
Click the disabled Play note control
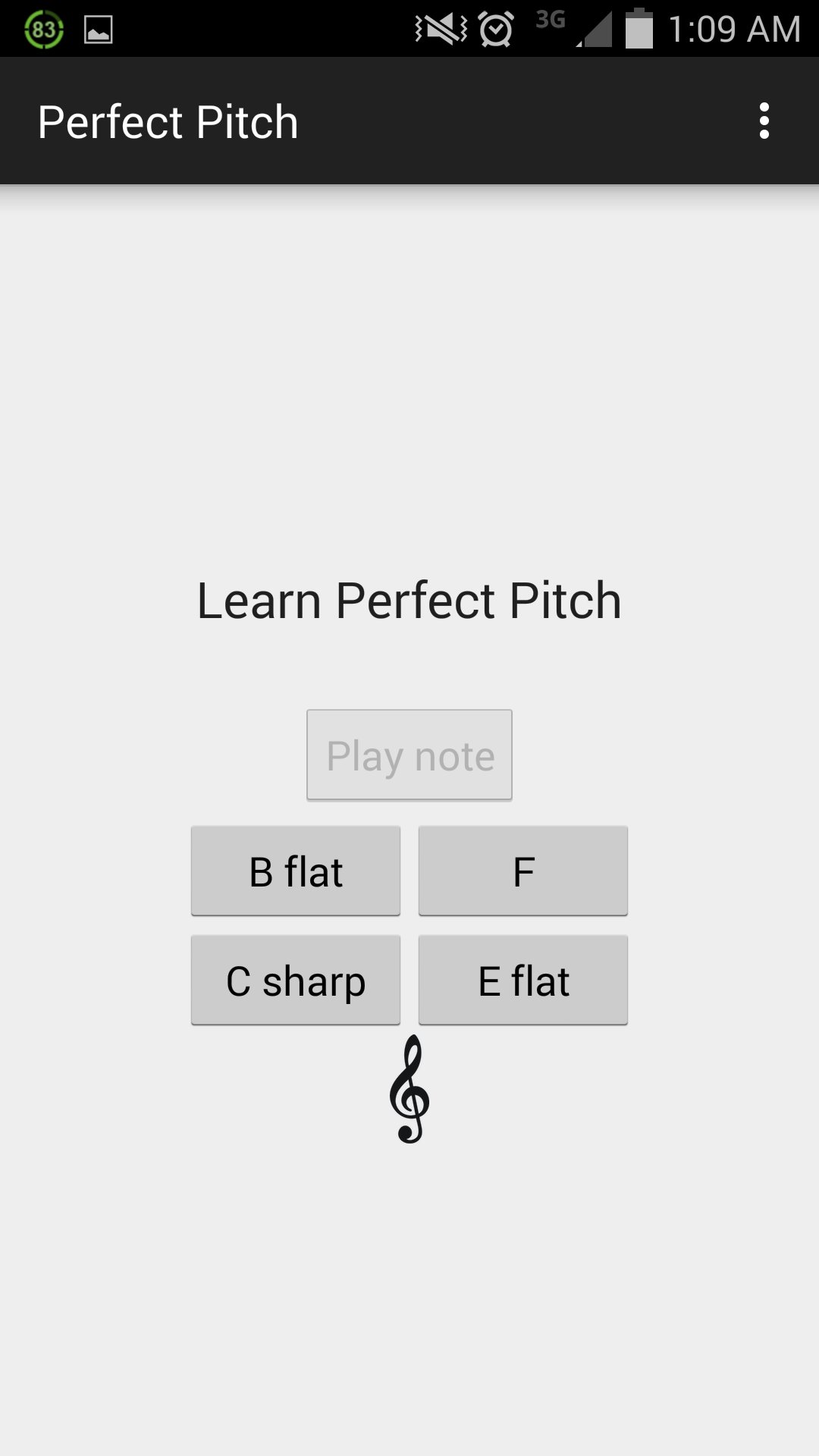(409, 754)
